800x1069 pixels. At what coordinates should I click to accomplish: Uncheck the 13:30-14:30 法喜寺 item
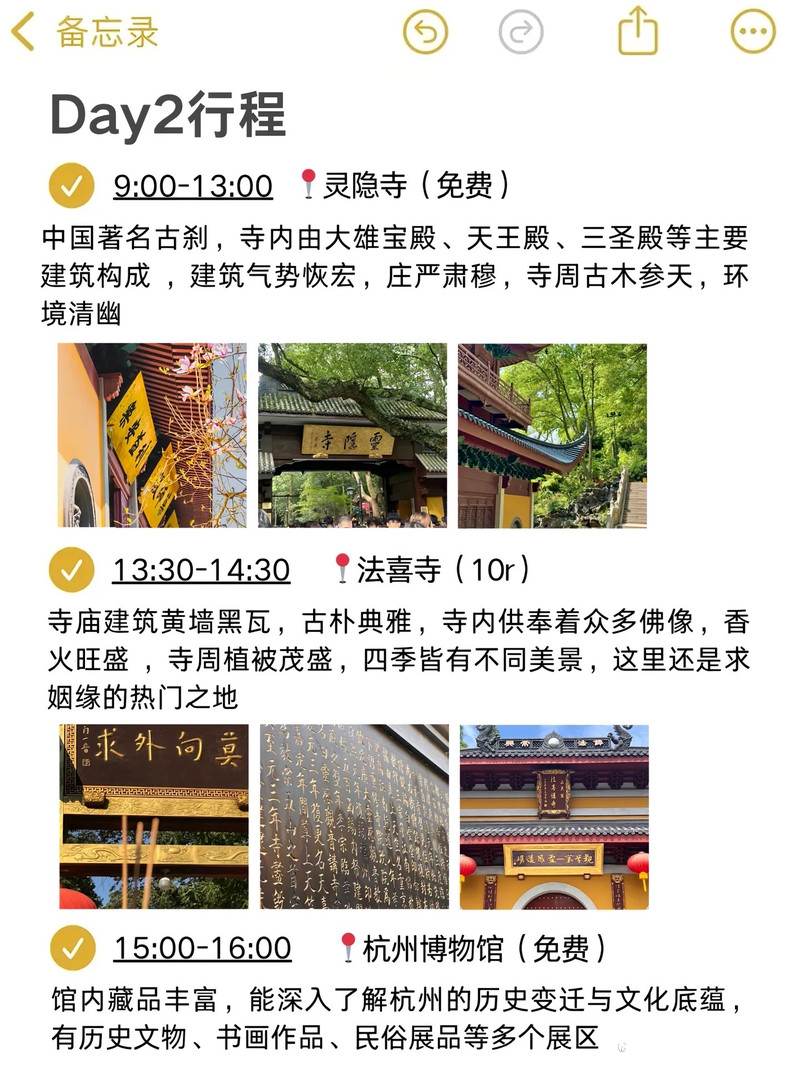click(x=72, y=570)
